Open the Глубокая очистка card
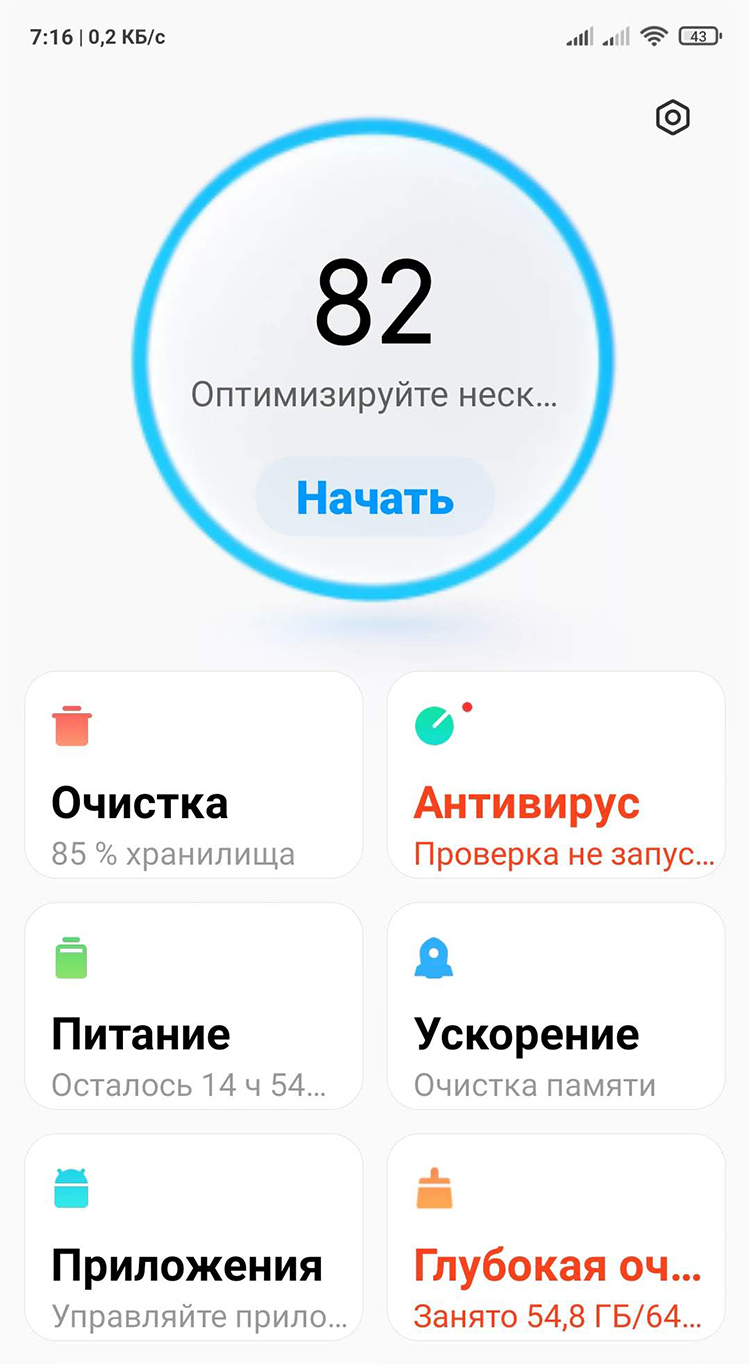 pyautogui.click(x=556, y=1237)
